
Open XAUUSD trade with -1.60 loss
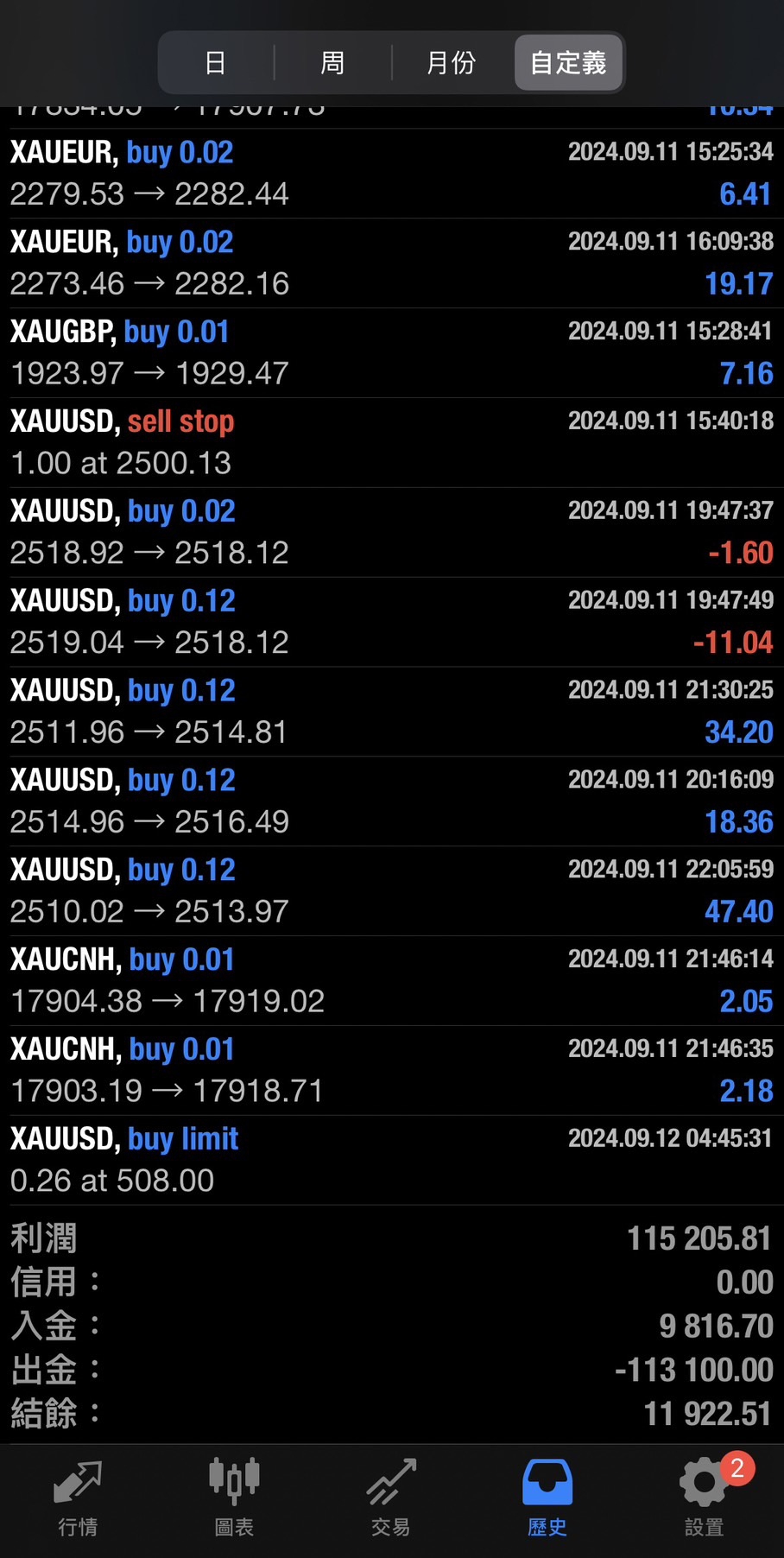tap(392, 533)
